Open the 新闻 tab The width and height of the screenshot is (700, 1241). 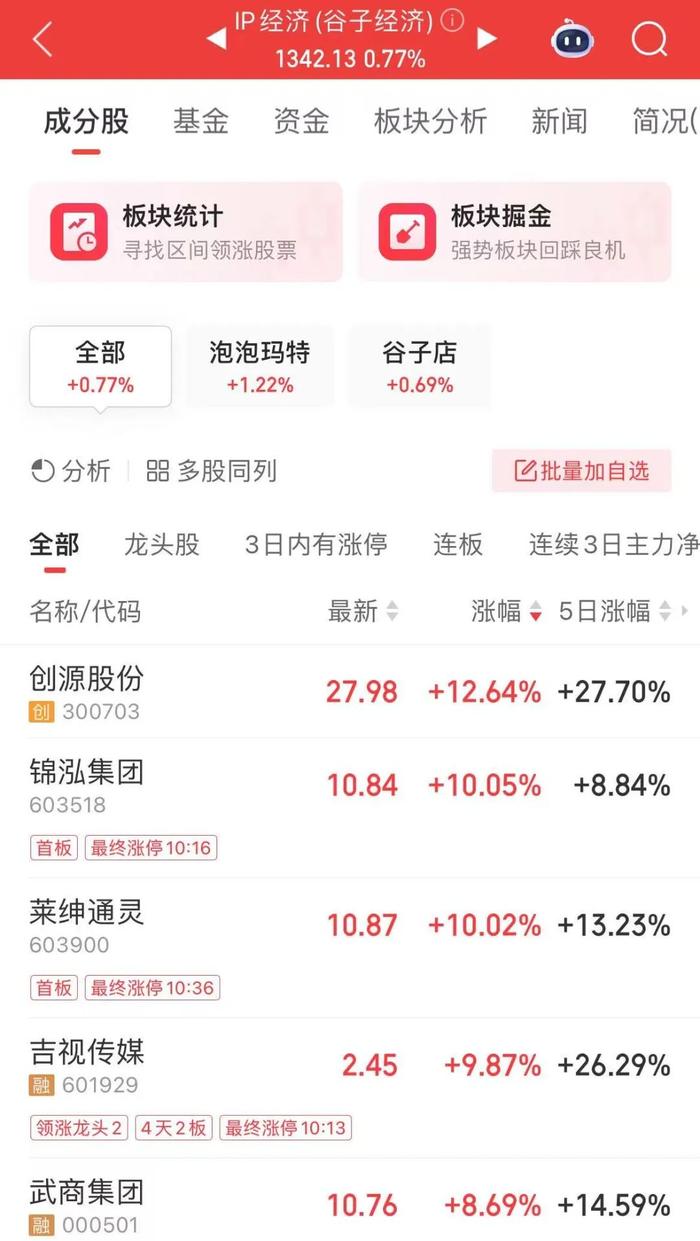click(x=559, y=122)
